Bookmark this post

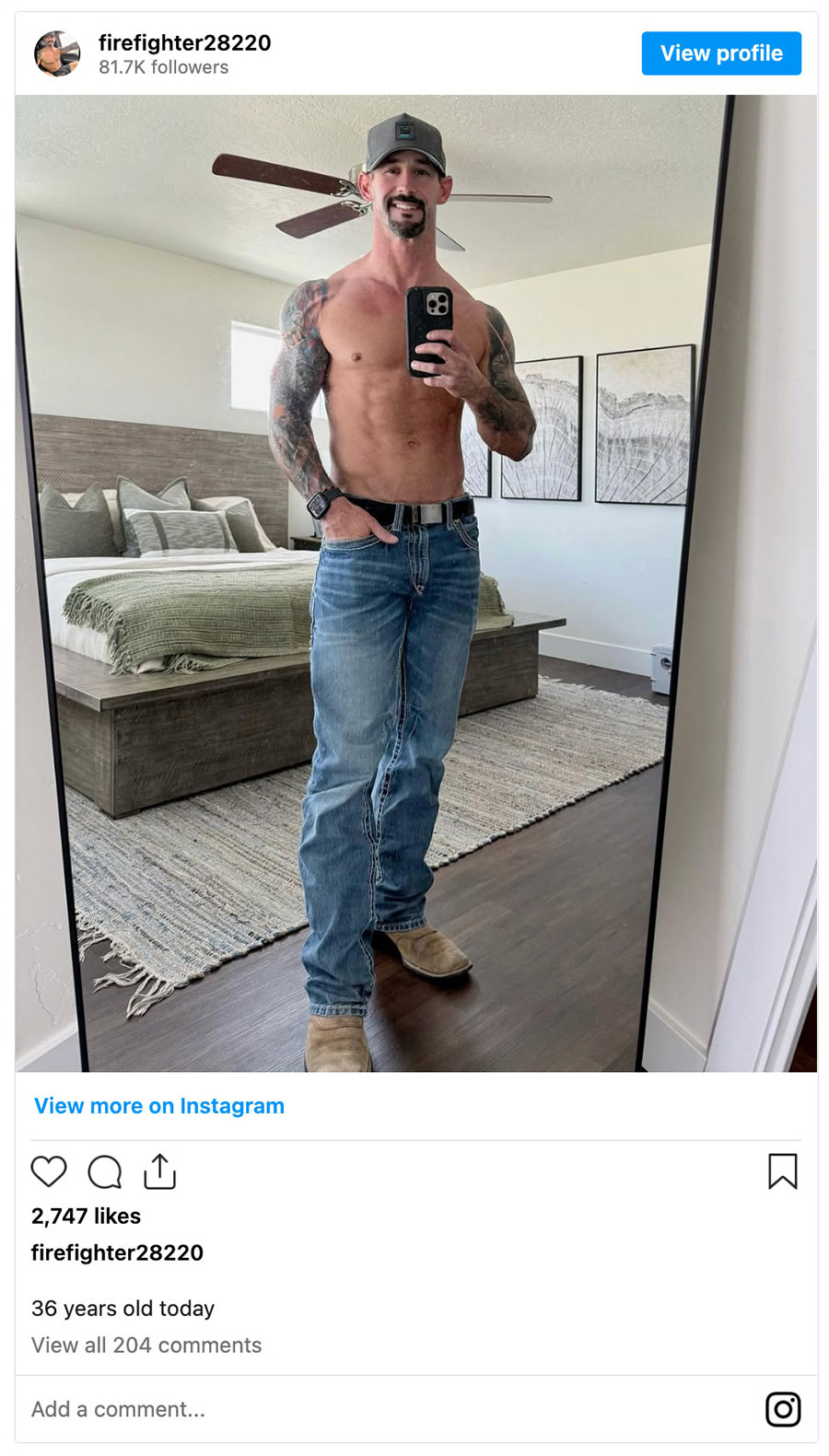(782, 1171)
